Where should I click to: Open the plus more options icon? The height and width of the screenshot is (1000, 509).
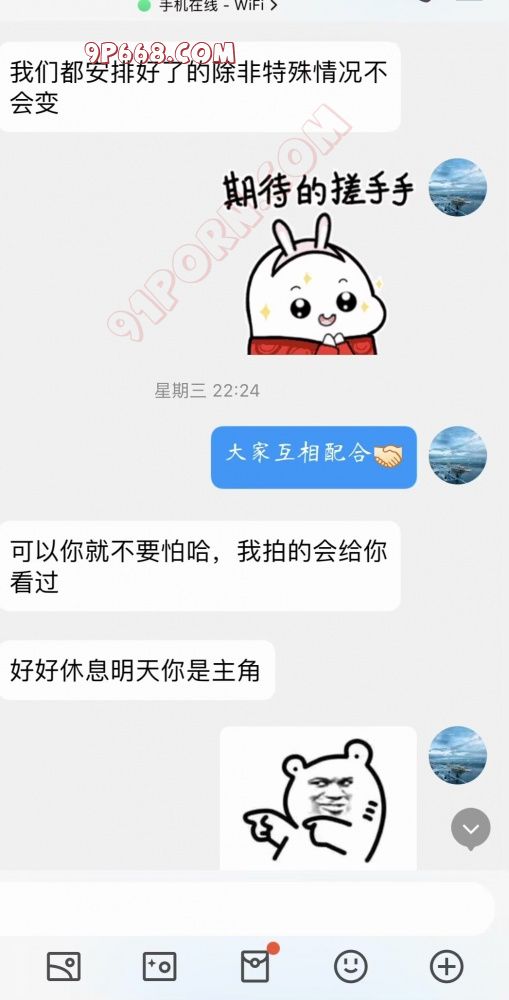[446, 966]
